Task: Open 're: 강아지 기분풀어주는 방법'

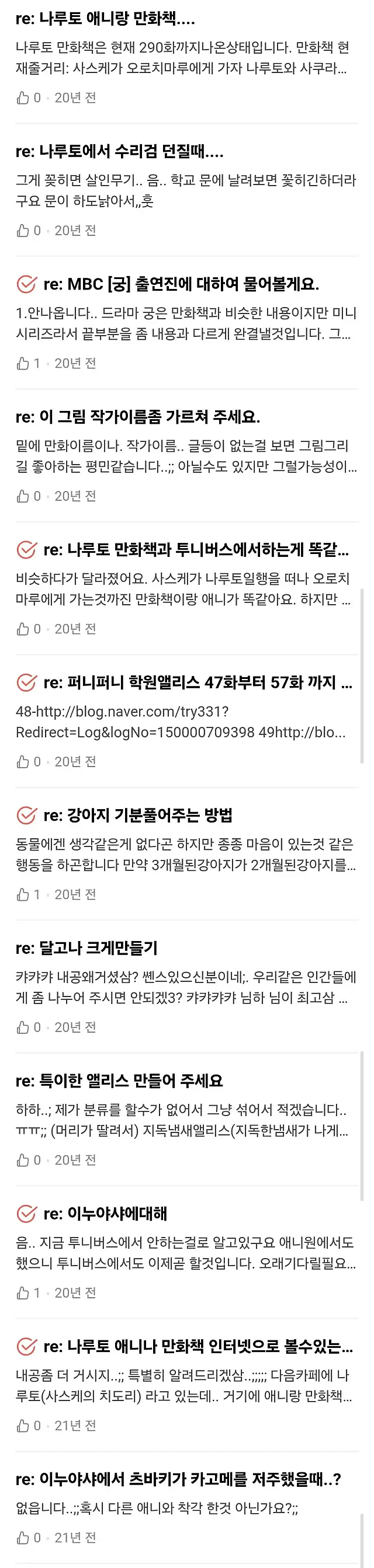Action: pos(138,815)
